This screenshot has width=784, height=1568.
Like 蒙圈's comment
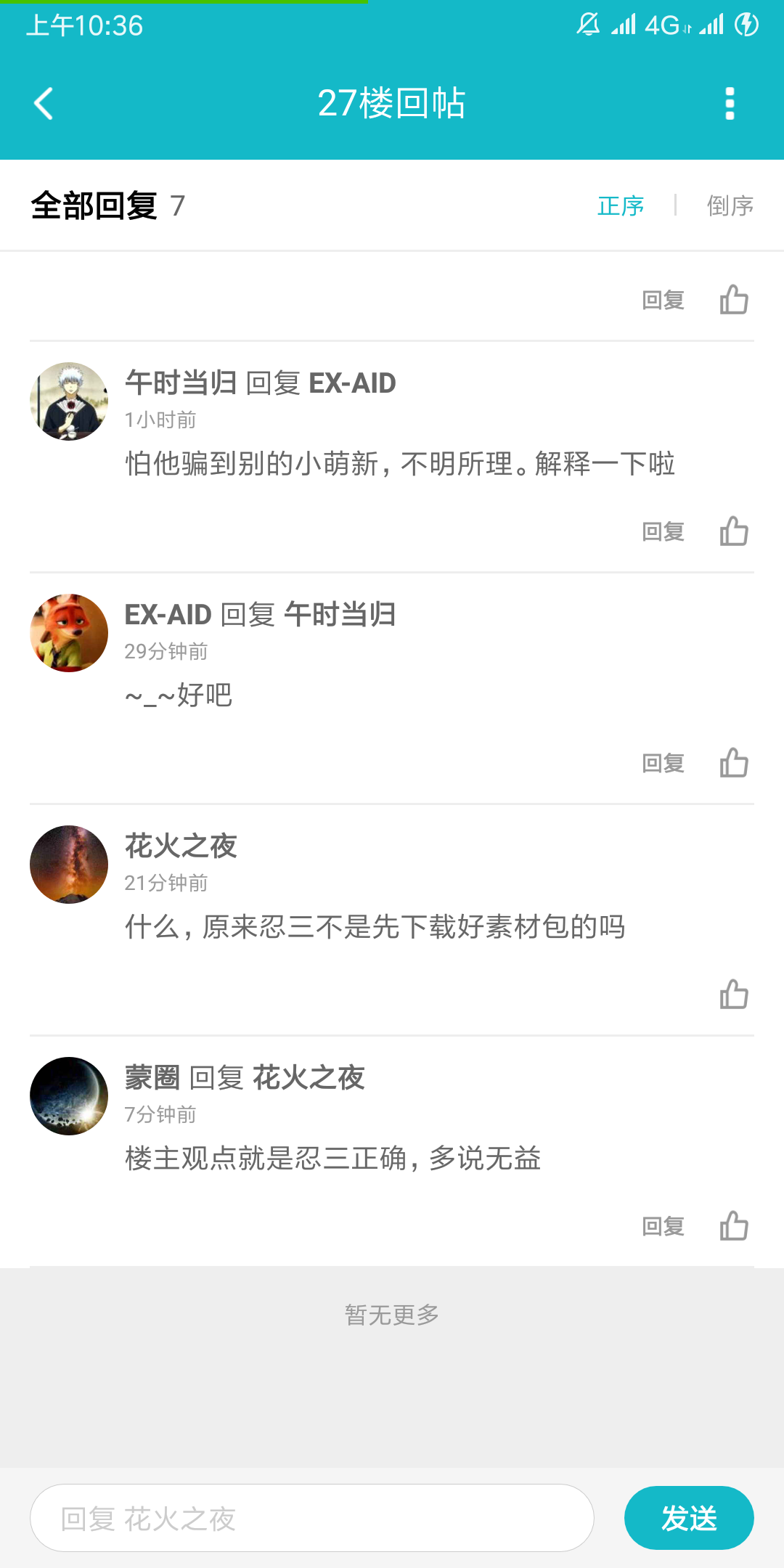(734, 1225)
